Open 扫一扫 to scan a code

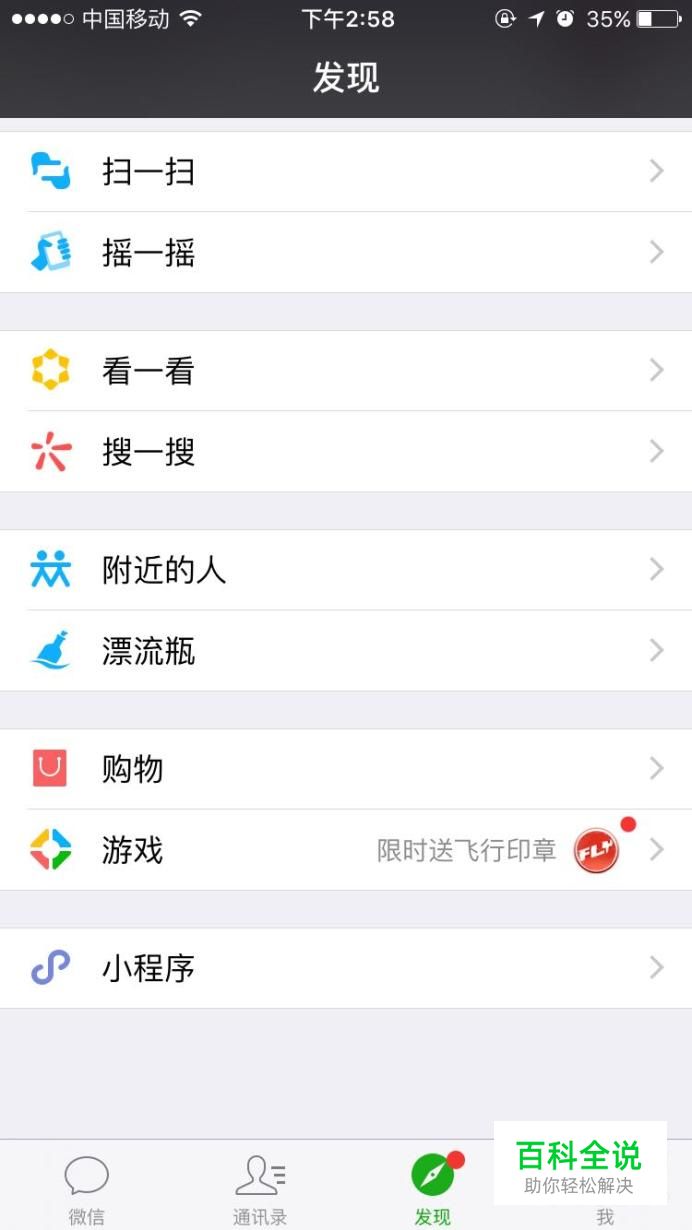click(x=346, y=172)
